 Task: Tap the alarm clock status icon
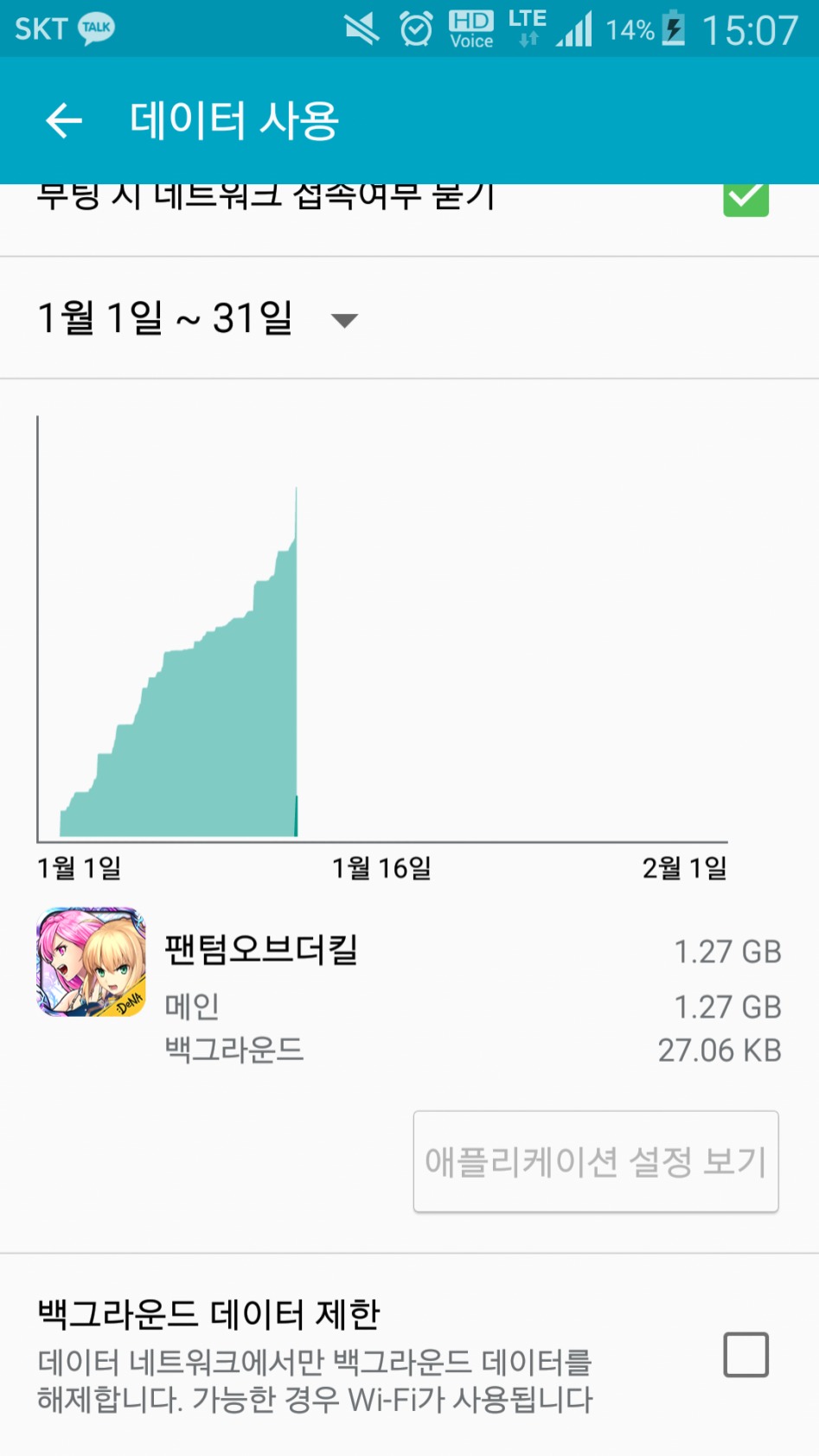[416, 29]
